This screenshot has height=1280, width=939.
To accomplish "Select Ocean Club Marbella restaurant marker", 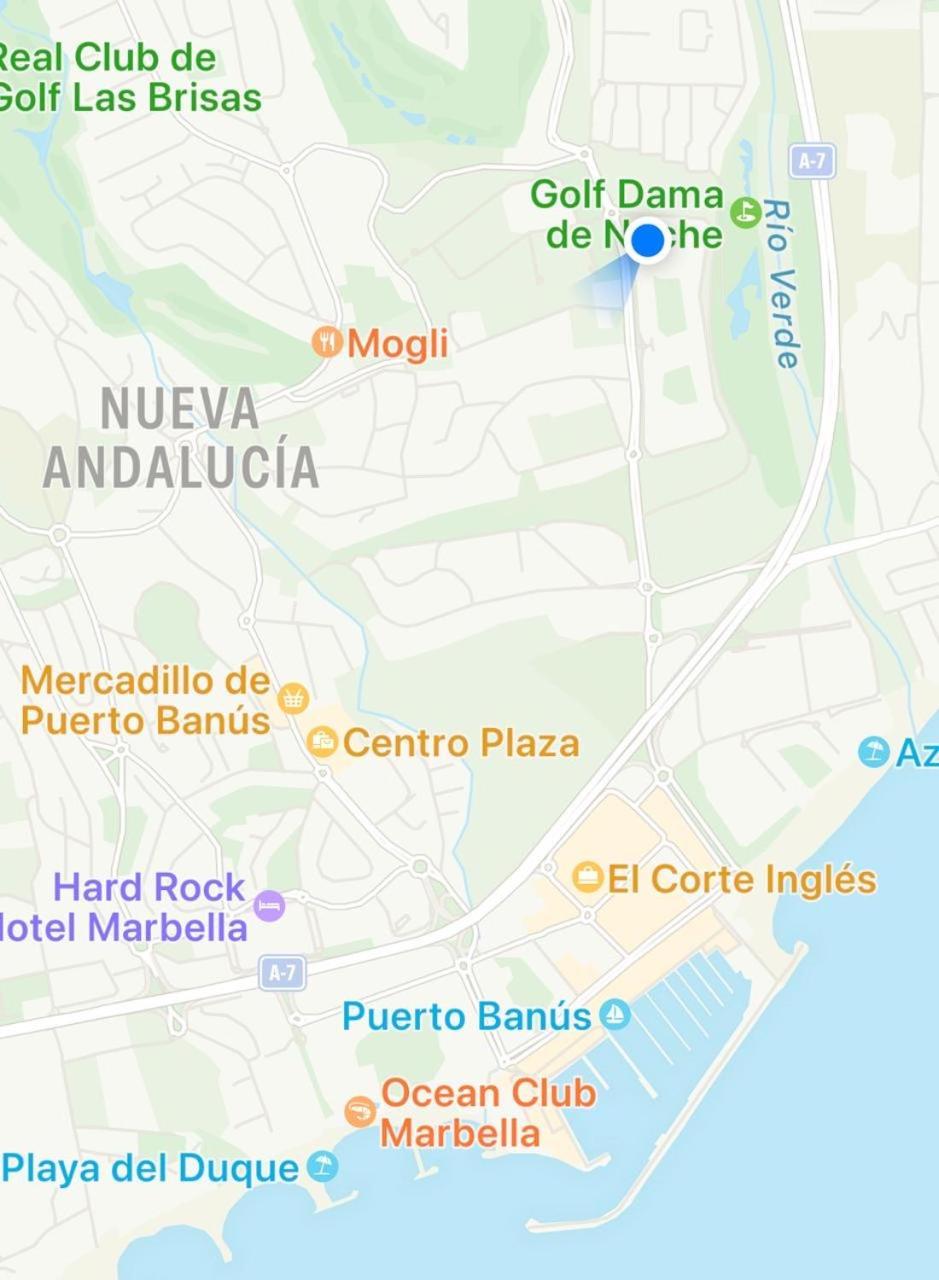I will pos(360,1111).
